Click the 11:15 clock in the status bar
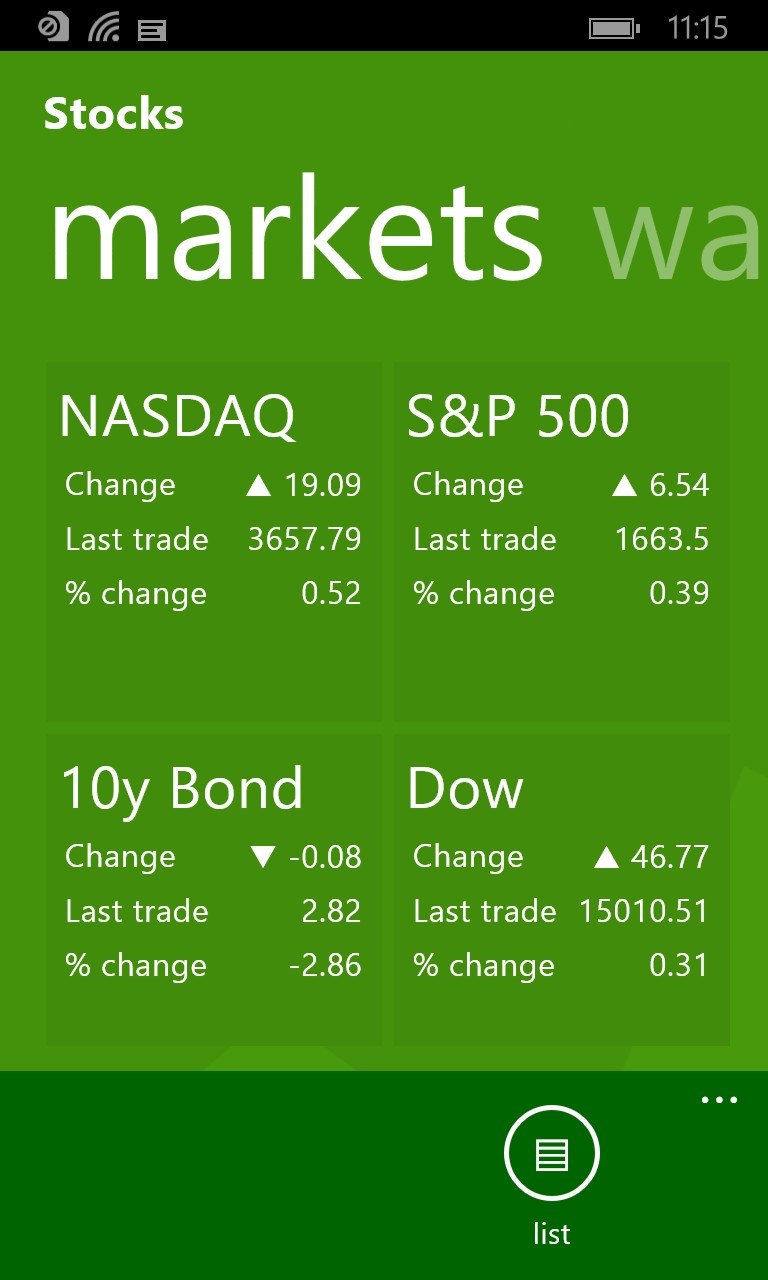This screenshot has width=768, height=1280. 699,27
